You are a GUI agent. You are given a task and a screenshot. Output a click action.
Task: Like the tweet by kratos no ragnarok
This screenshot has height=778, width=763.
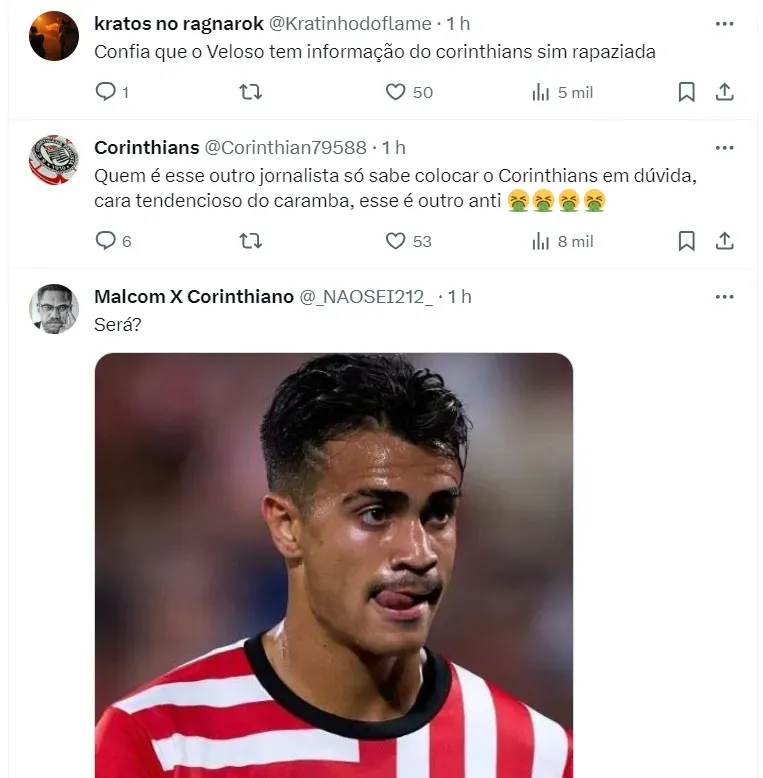(x=396, y=92)
